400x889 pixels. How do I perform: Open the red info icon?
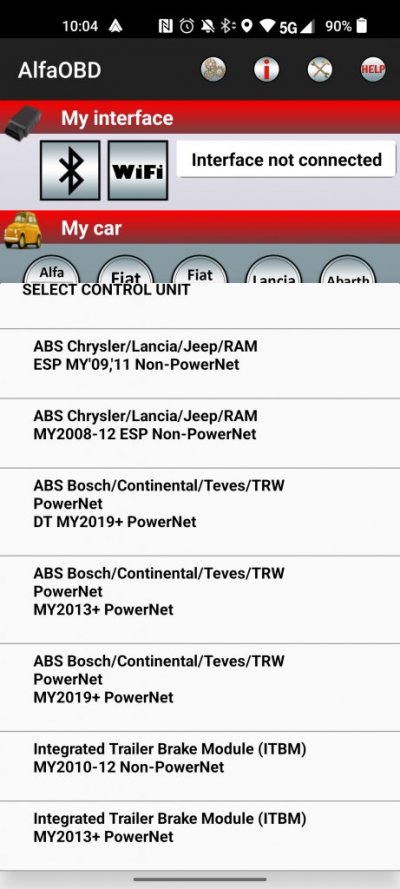pos(266,70)
